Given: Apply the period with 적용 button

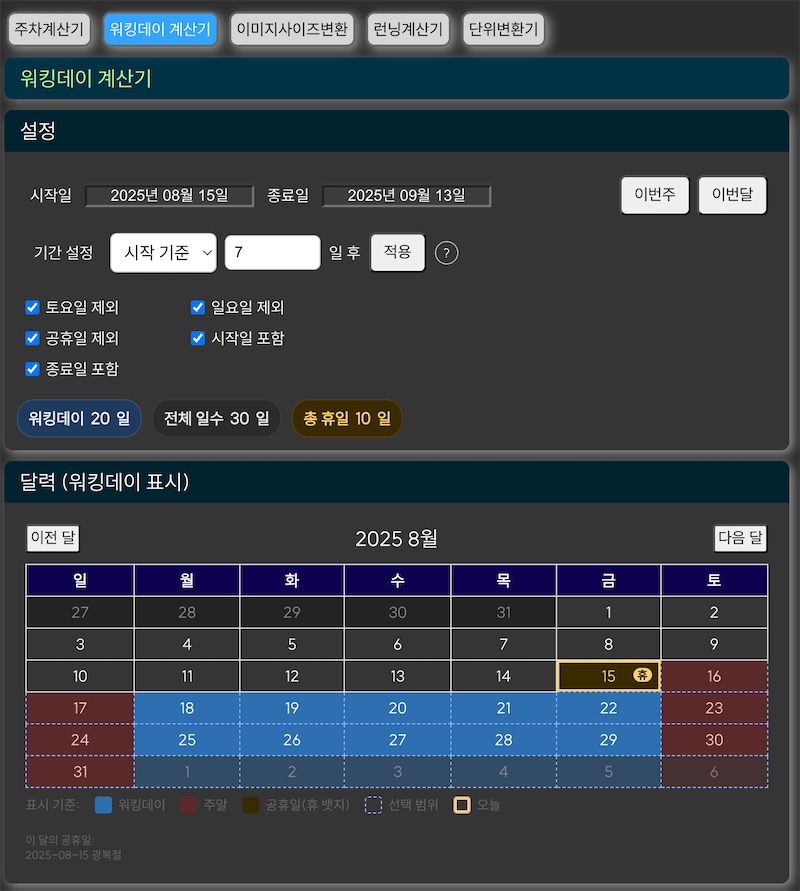Looking at the screenshot, I should click(397, 253).
